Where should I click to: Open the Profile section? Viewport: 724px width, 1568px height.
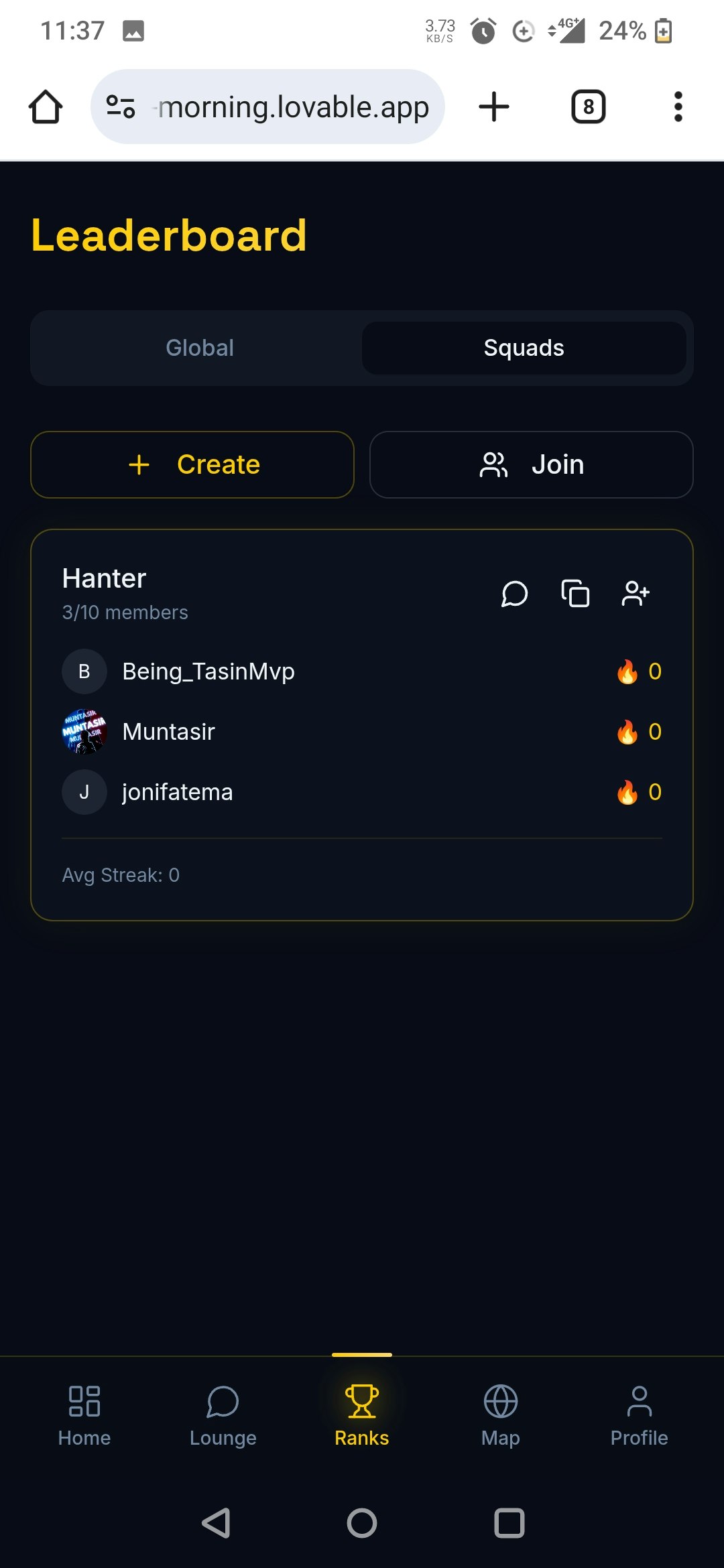(639, 1415)
